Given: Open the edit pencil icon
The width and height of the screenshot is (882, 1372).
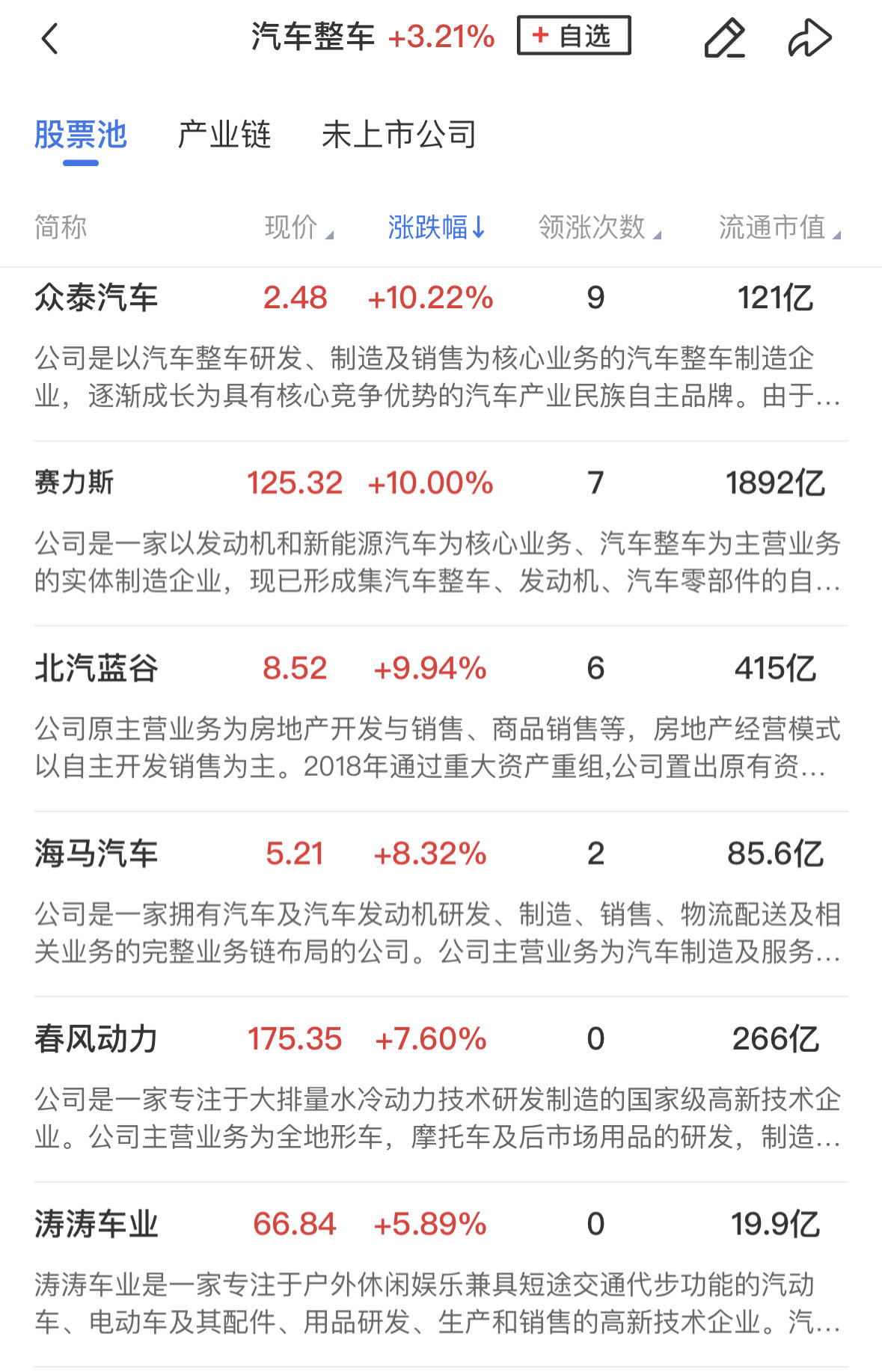Looking at the screenshot, I should tap(724, 38).
